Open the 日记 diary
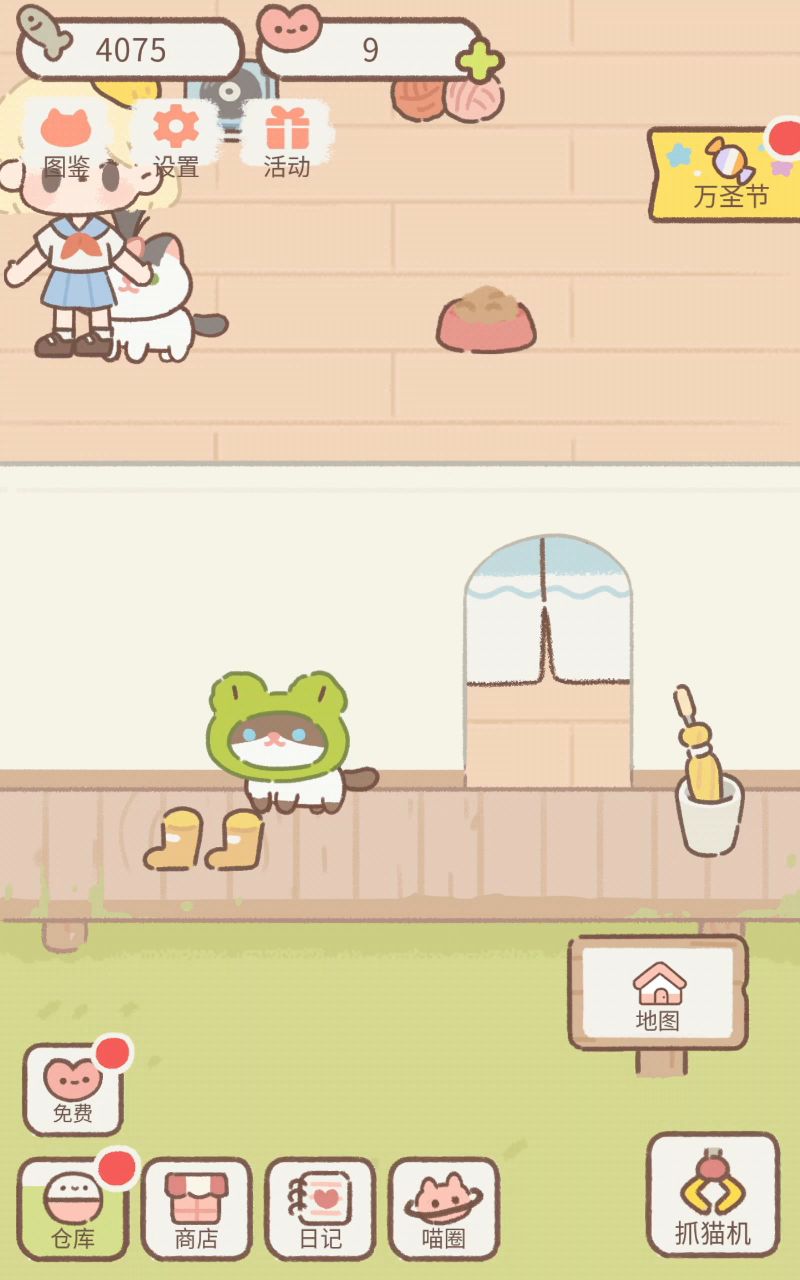Viewport: 800px width, 1280px height. (320, 1209)
